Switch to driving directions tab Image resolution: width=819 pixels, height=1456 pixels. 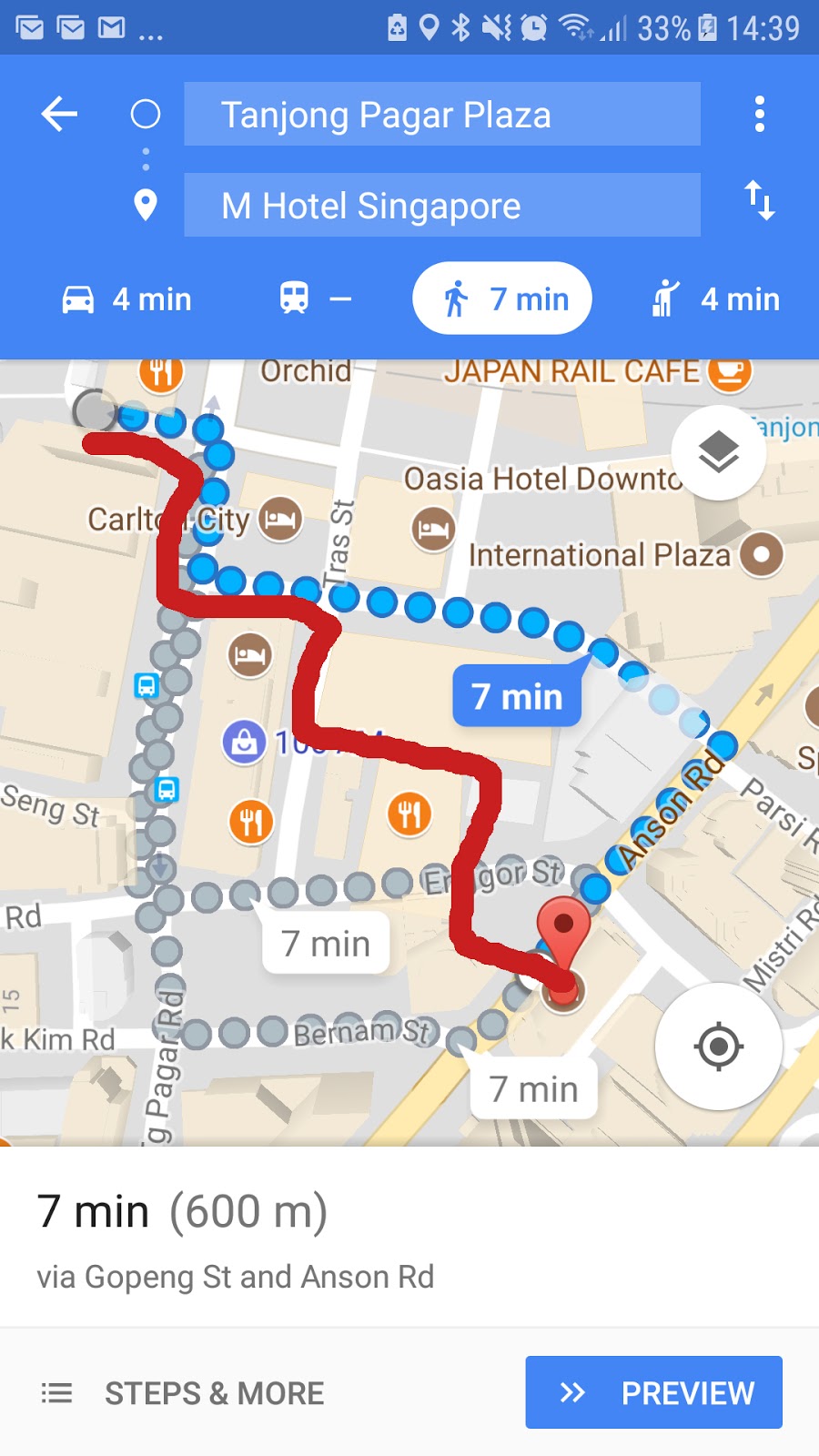click(x=127, y=299)
